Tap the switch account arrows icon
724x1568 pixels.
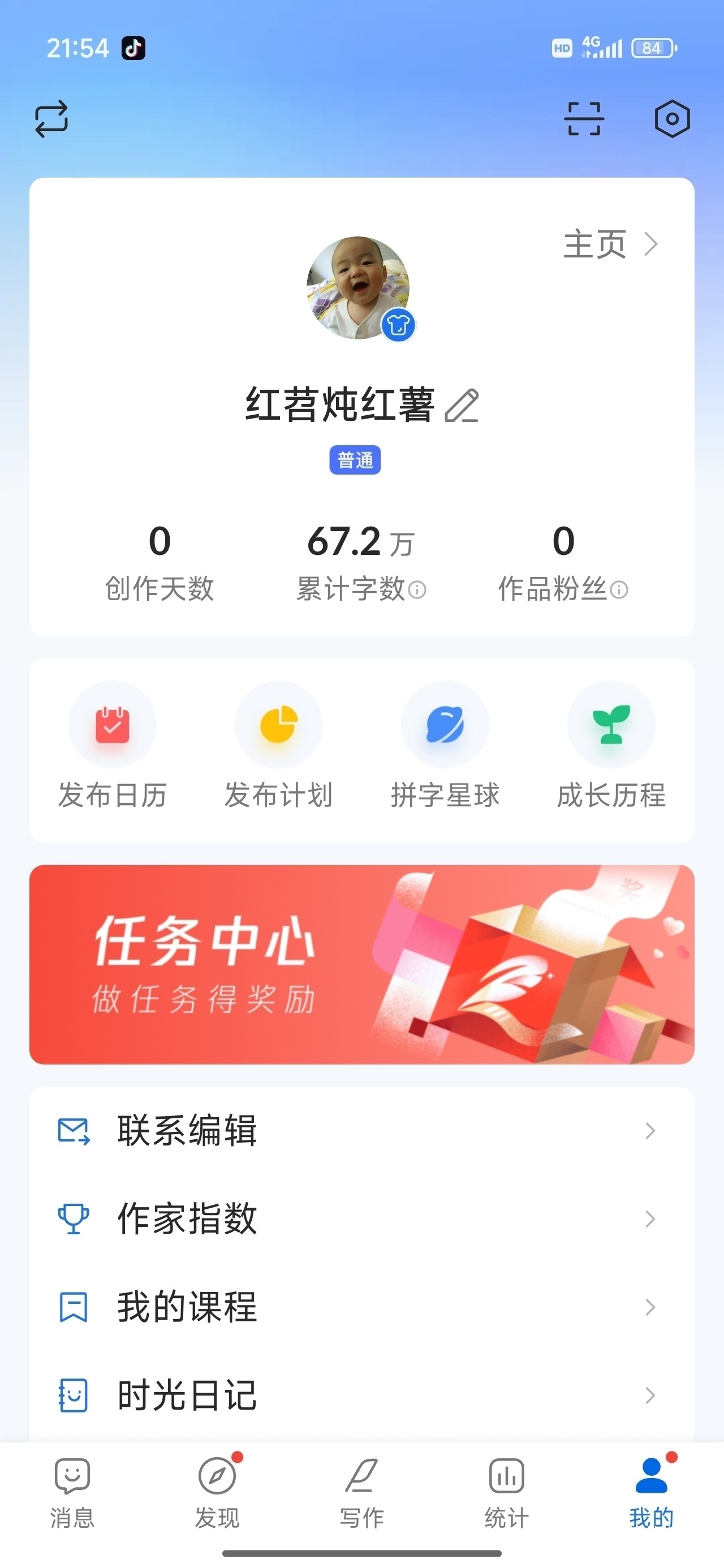pyautogui.click(x=51, y=119)
